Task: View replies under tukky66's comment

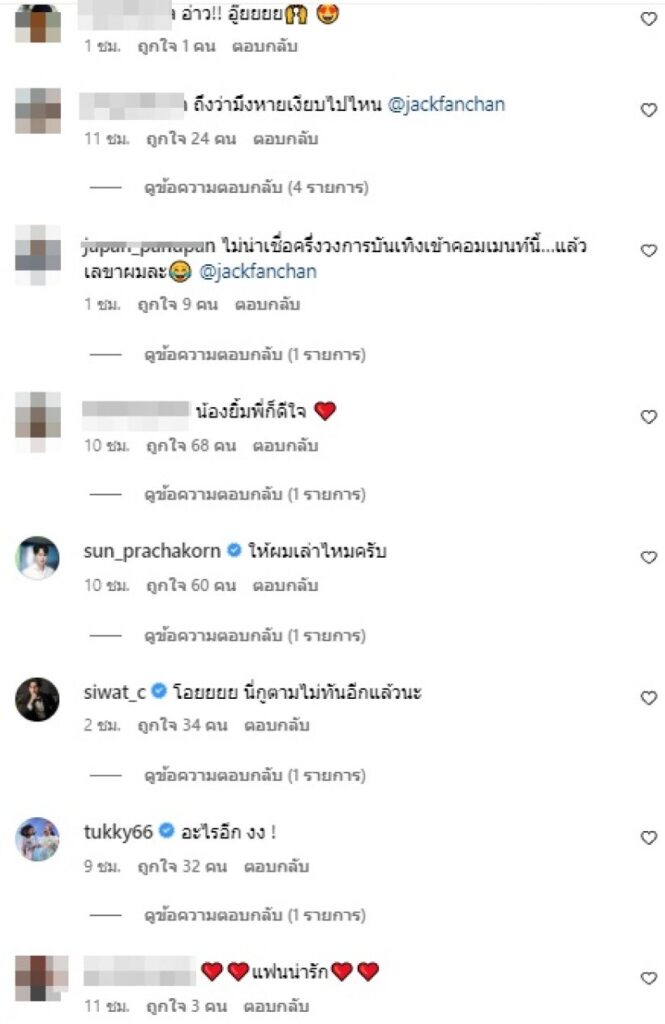Action: 256,915
